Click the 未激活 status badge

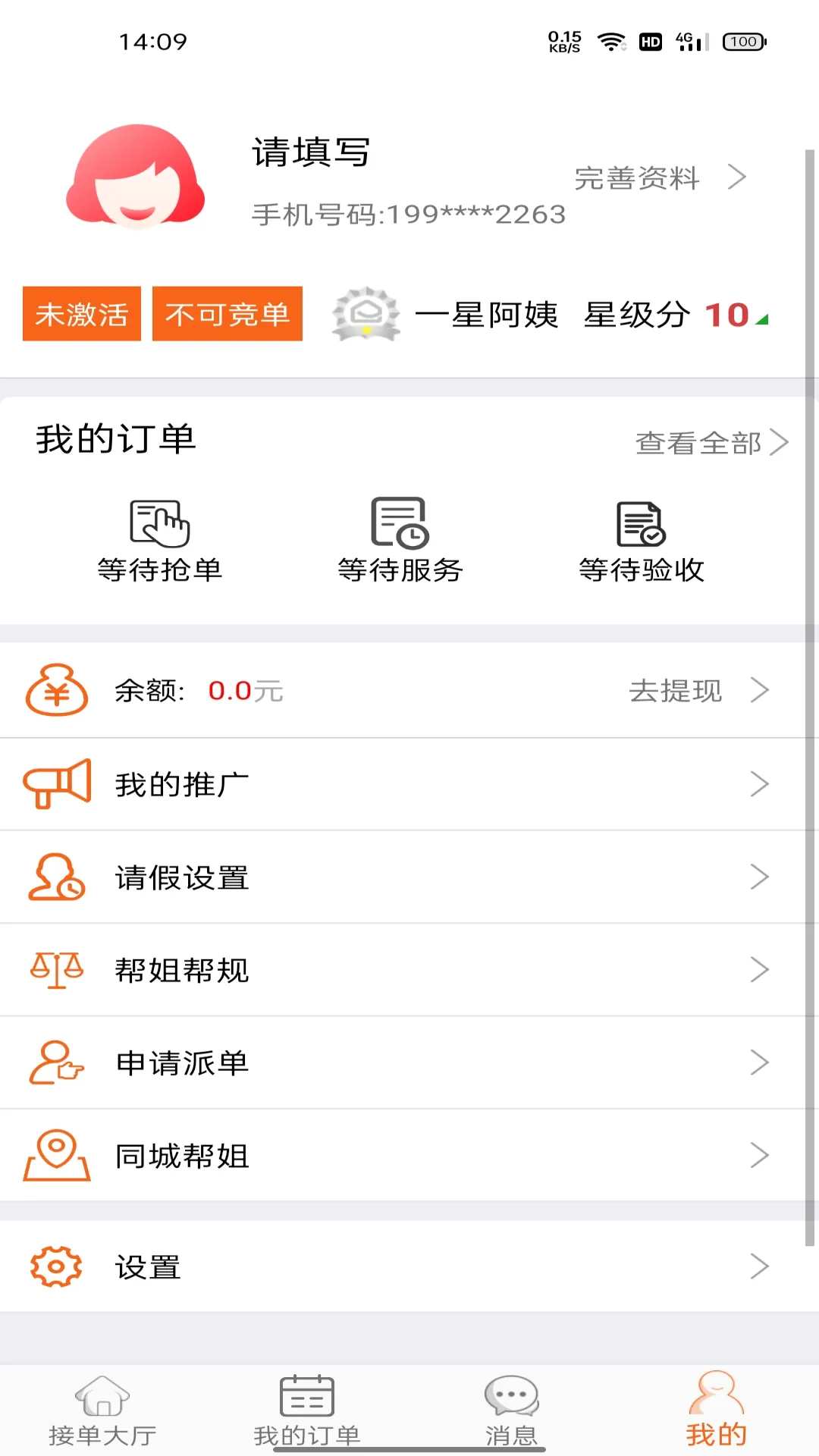(81, 314)
